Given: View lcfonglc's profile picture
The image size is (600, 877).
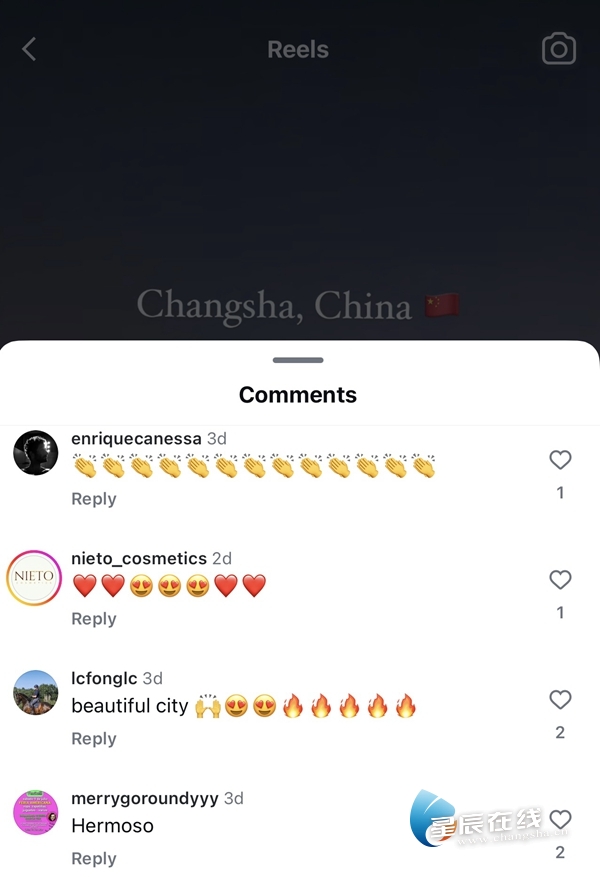Looking at the screenshot, I should pos(35,692).
